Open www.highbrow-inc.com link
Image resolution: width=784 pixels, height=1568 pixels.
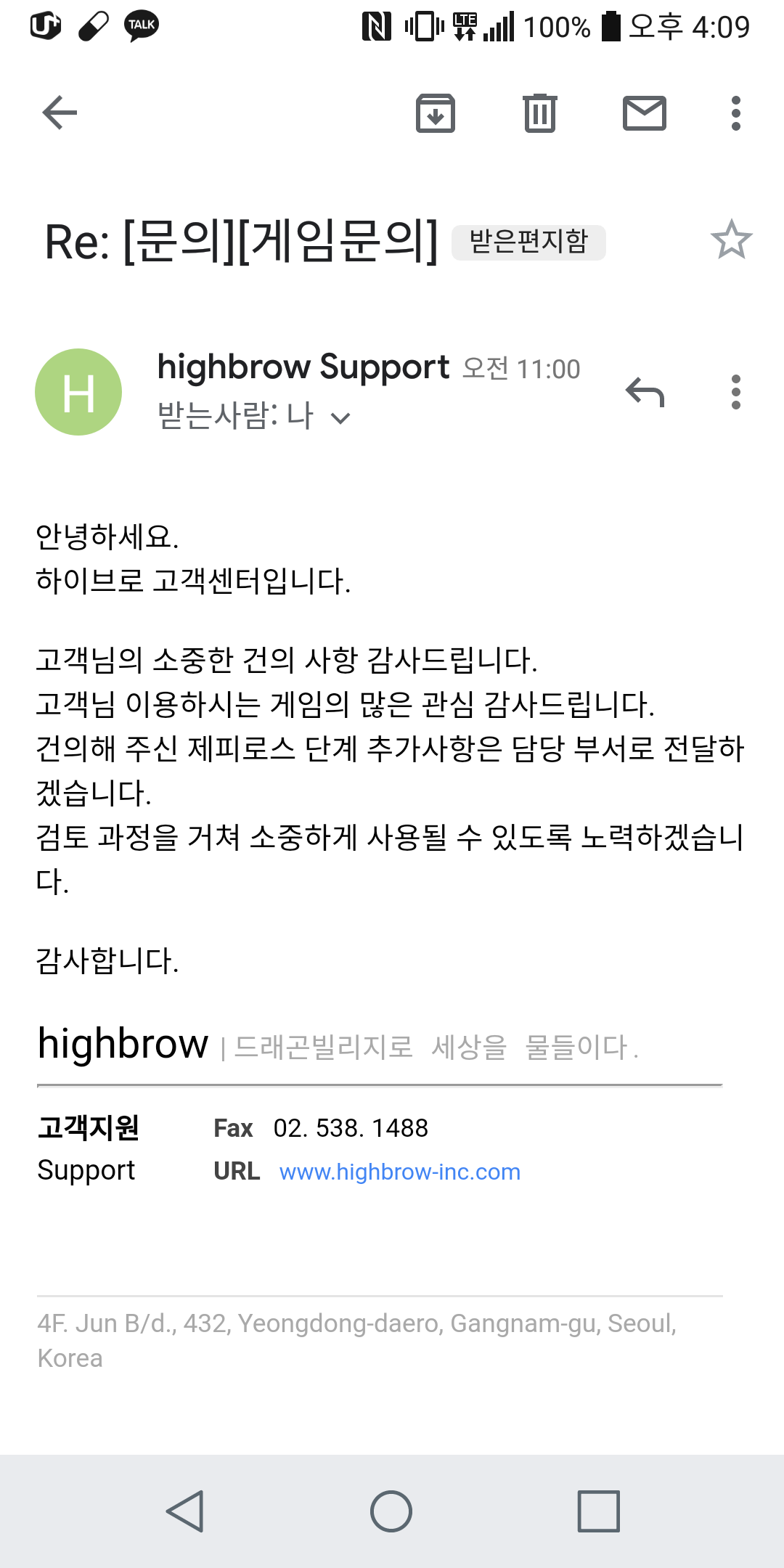click(x=400, y=1172)
